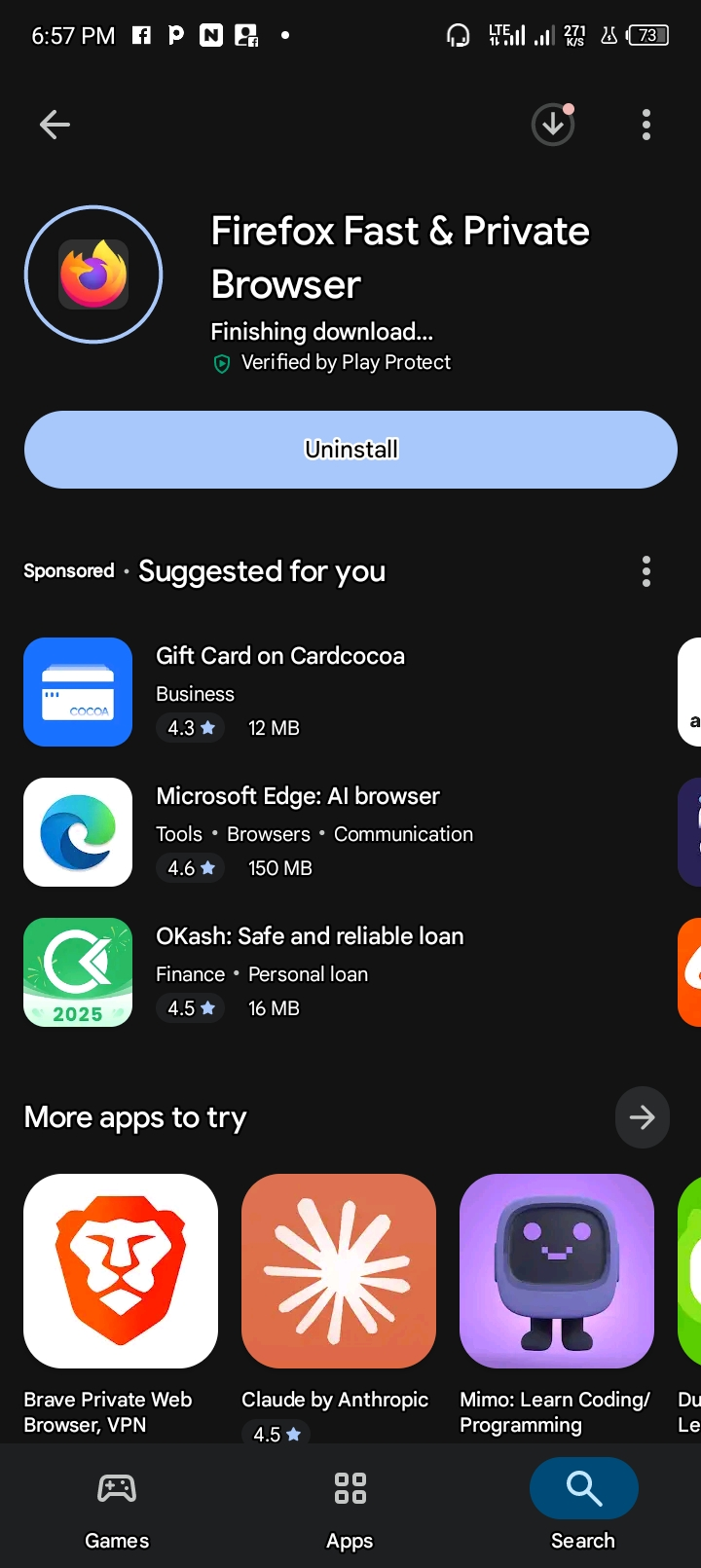The width and height of the screenshot is (701, 1568).
Task: Open Gift Card on Cardcocoa listing
Action: 280,691
